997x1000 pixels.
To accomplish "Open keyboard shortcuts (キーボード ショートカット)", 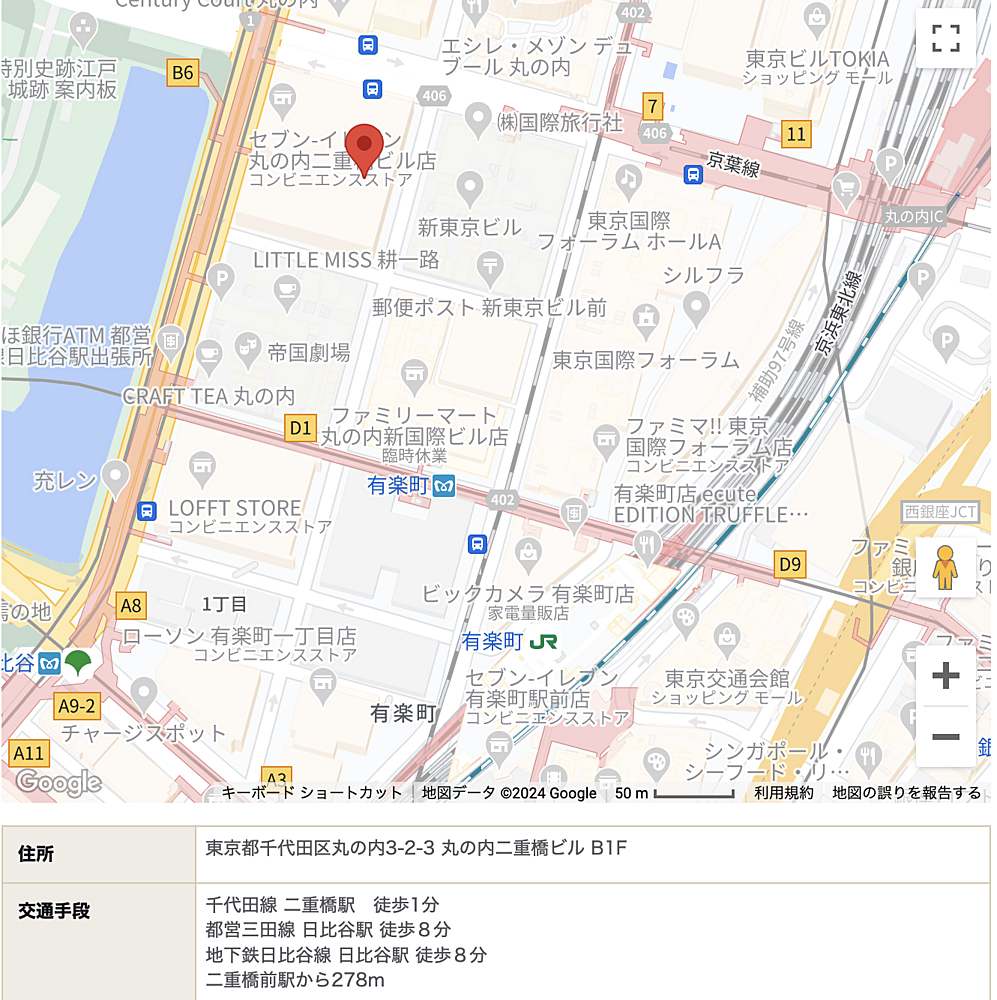I will coord(311,793).
